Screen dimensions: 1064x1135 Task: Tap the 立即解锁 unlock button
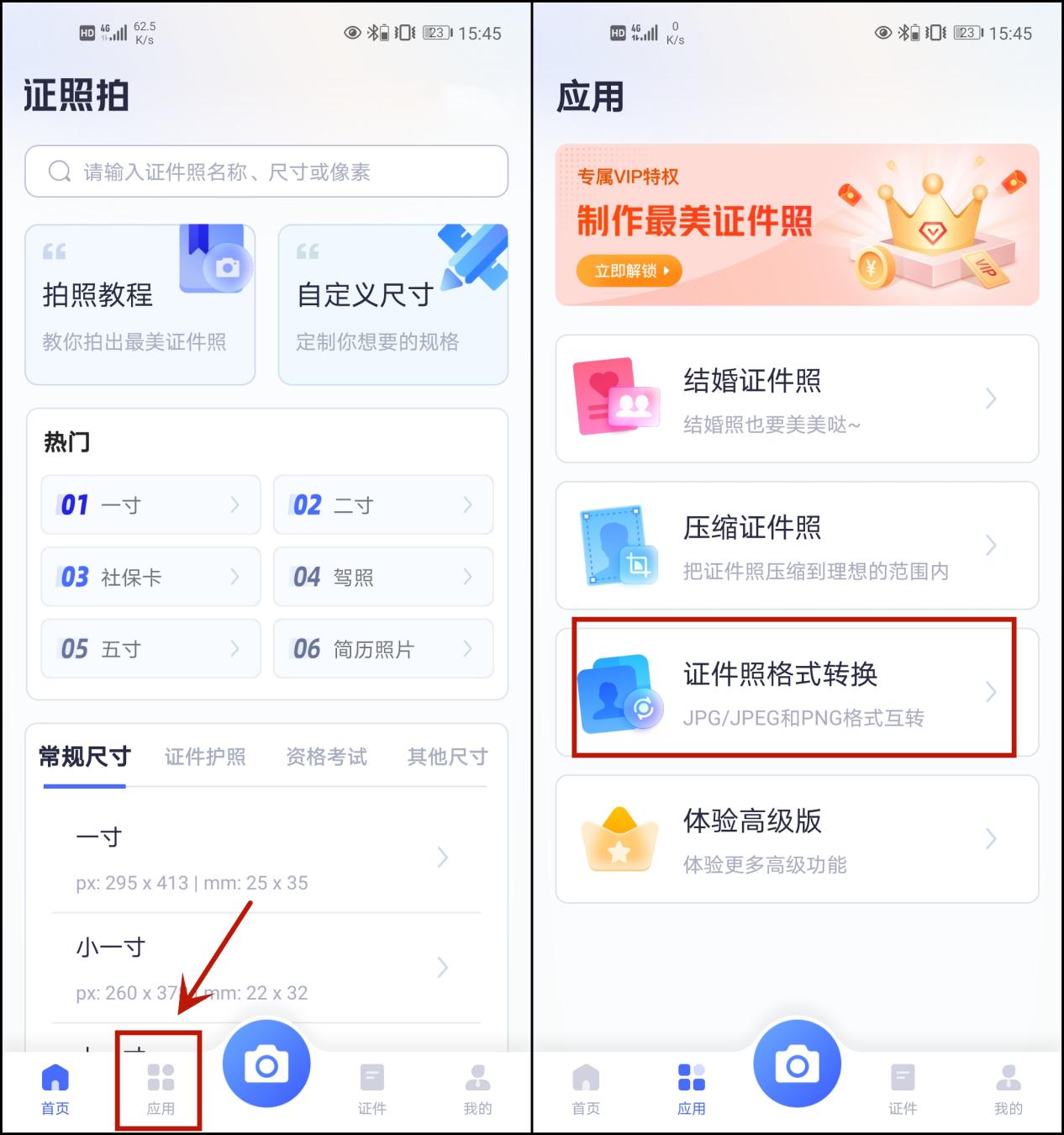(x=629, y=271)
